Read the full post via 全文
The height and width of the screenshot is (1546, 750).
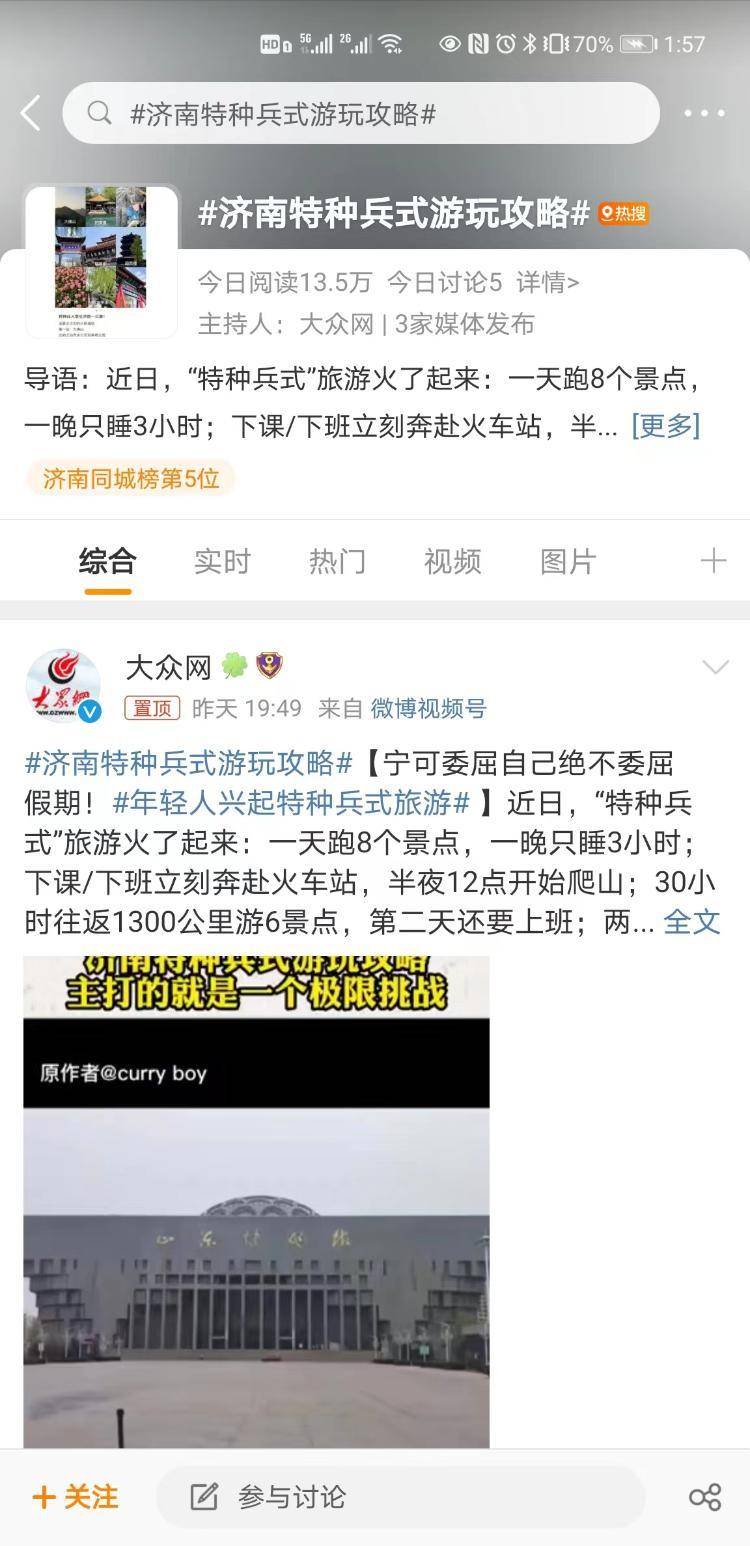pyautogui.click(x=692, y=922)
